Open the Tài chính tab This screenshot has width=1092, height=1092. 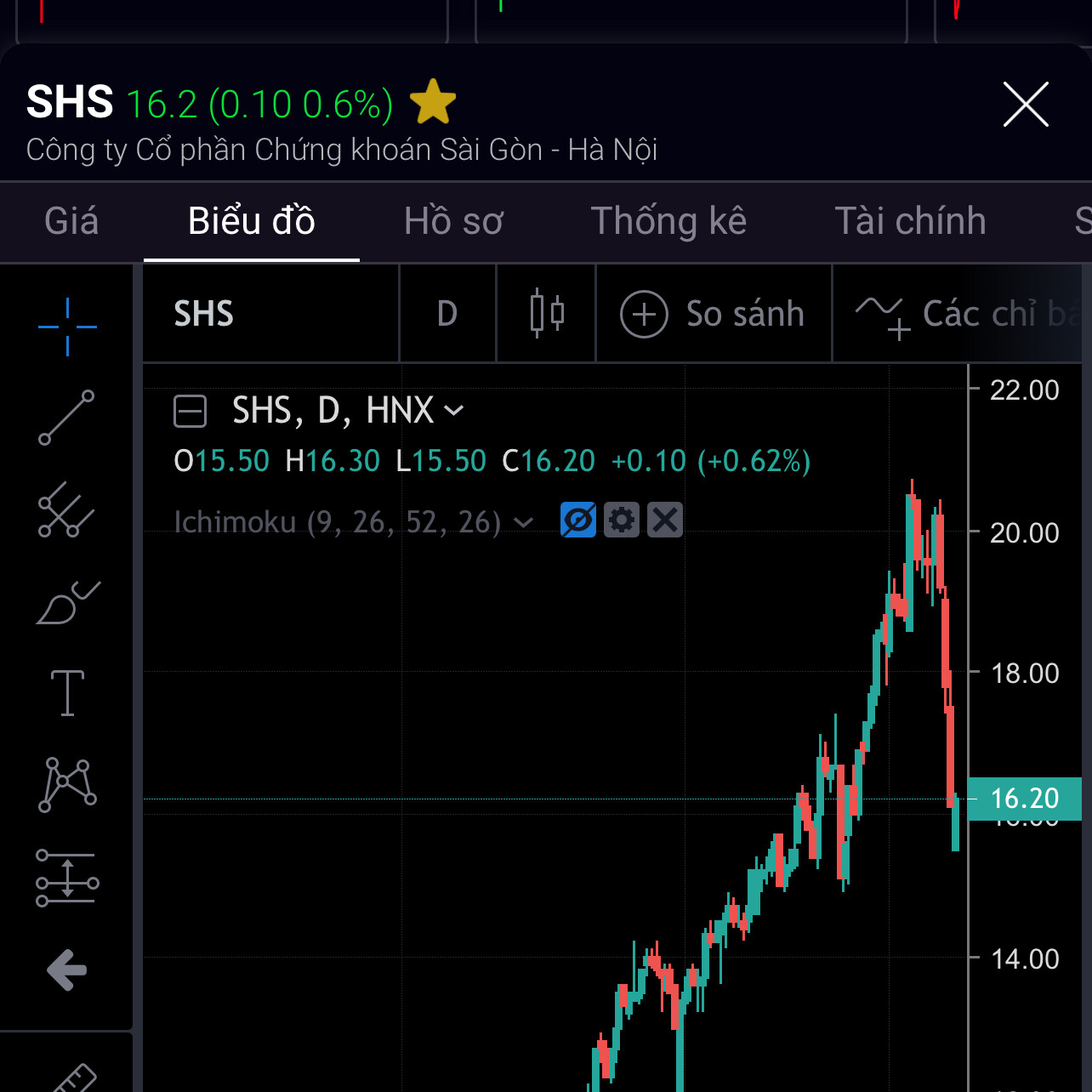pyautogui.click(x=910, y=221)
